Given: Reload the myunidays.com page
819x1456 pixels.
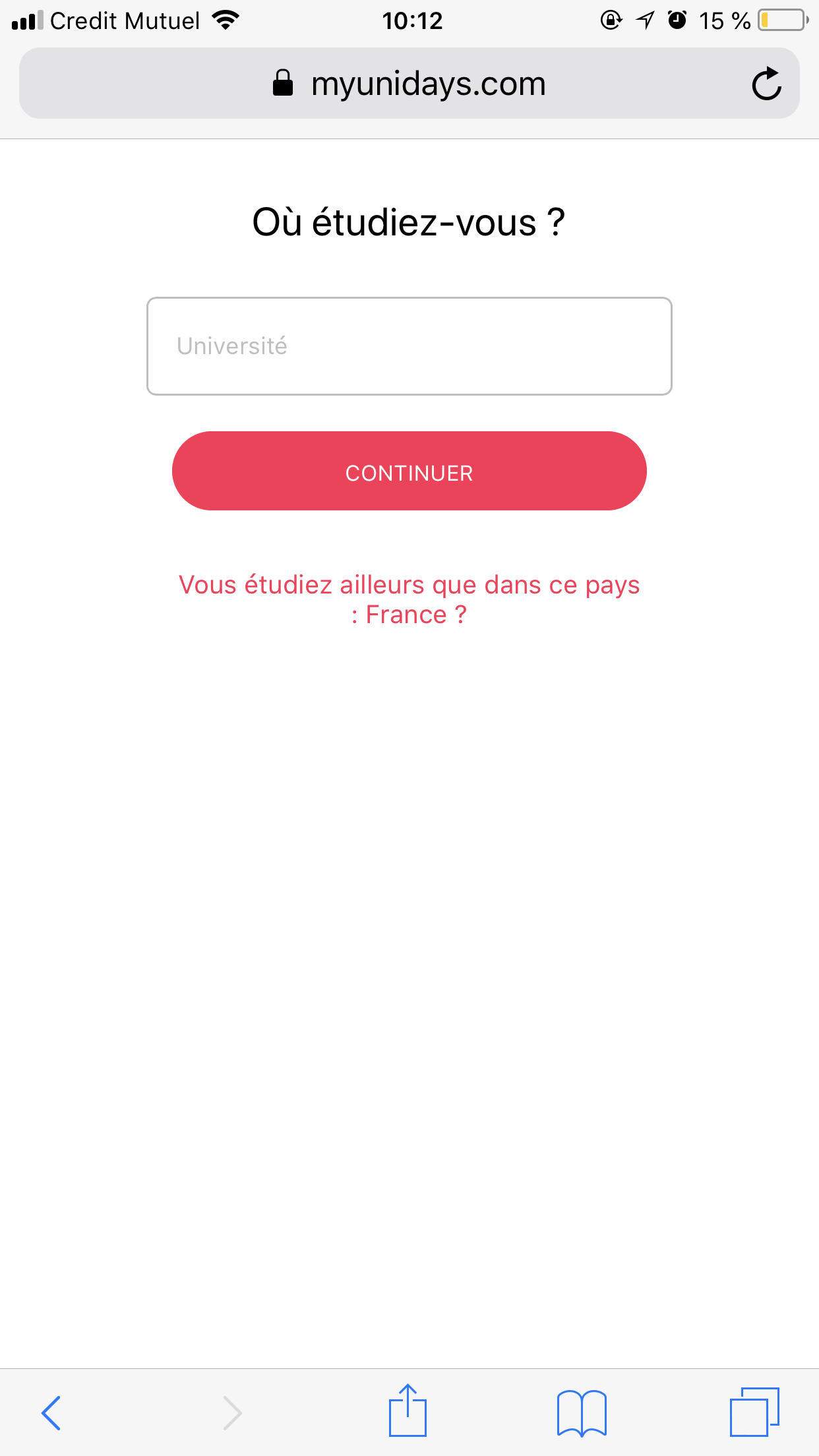Looking at the screenshot, I should [767, 82].
